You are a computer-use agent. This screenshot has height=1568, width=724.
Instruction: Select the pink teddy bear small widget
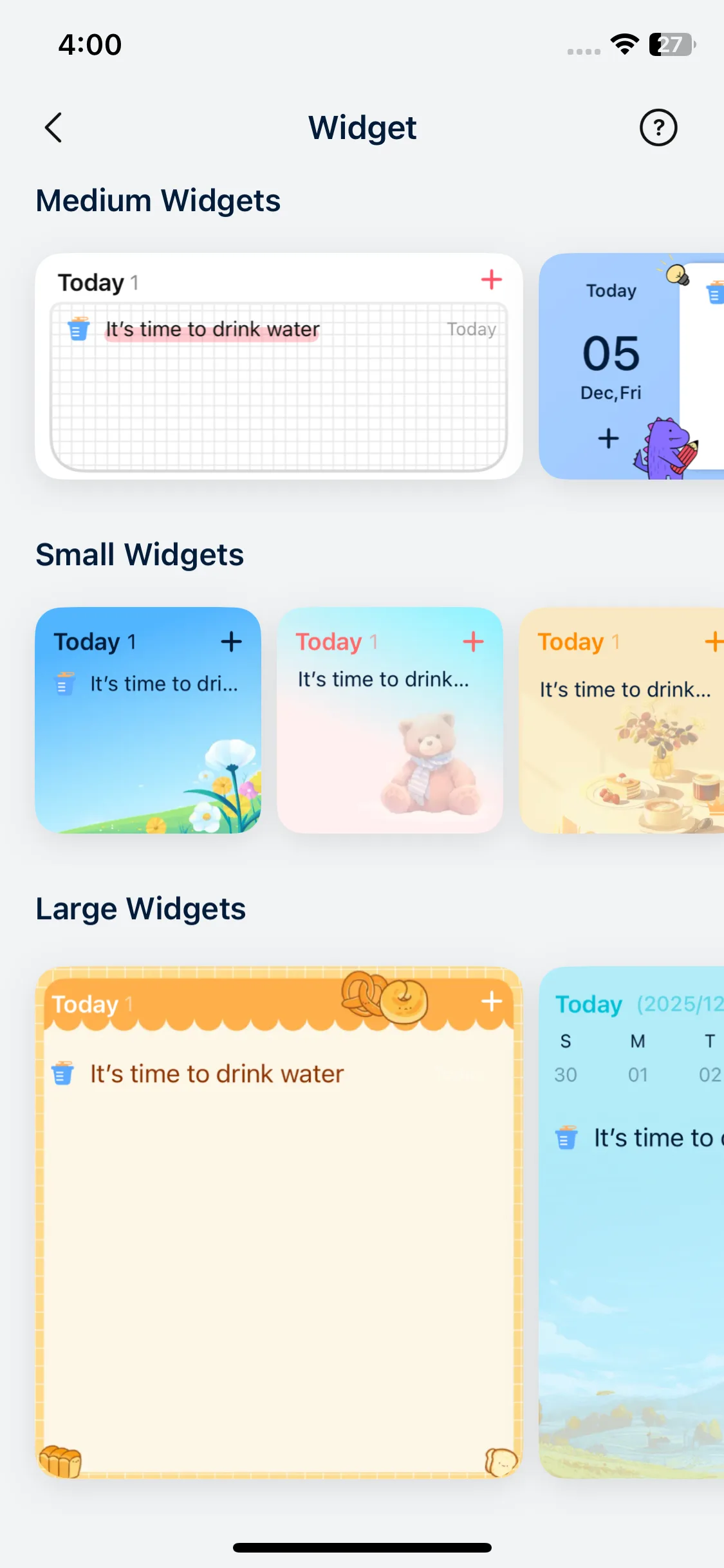point(390,720)
